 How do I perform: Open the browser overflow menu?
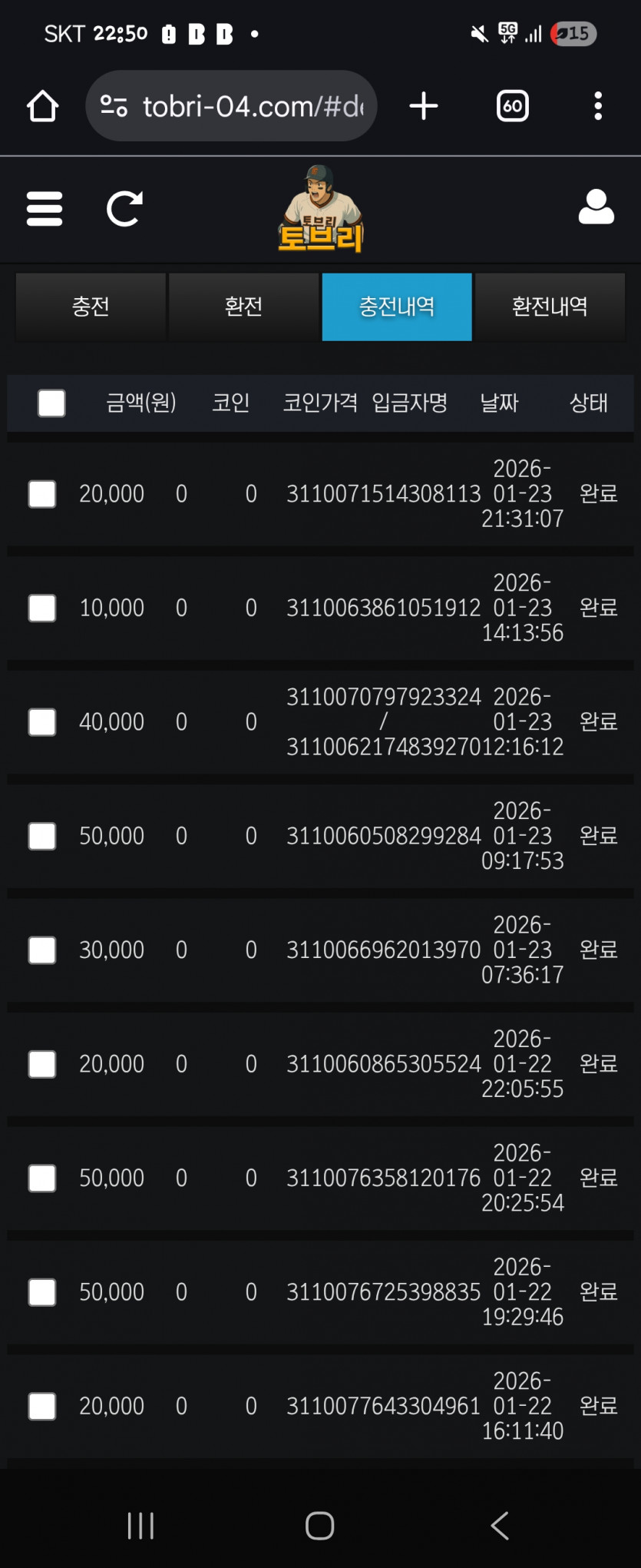click(x=598, y=106)
